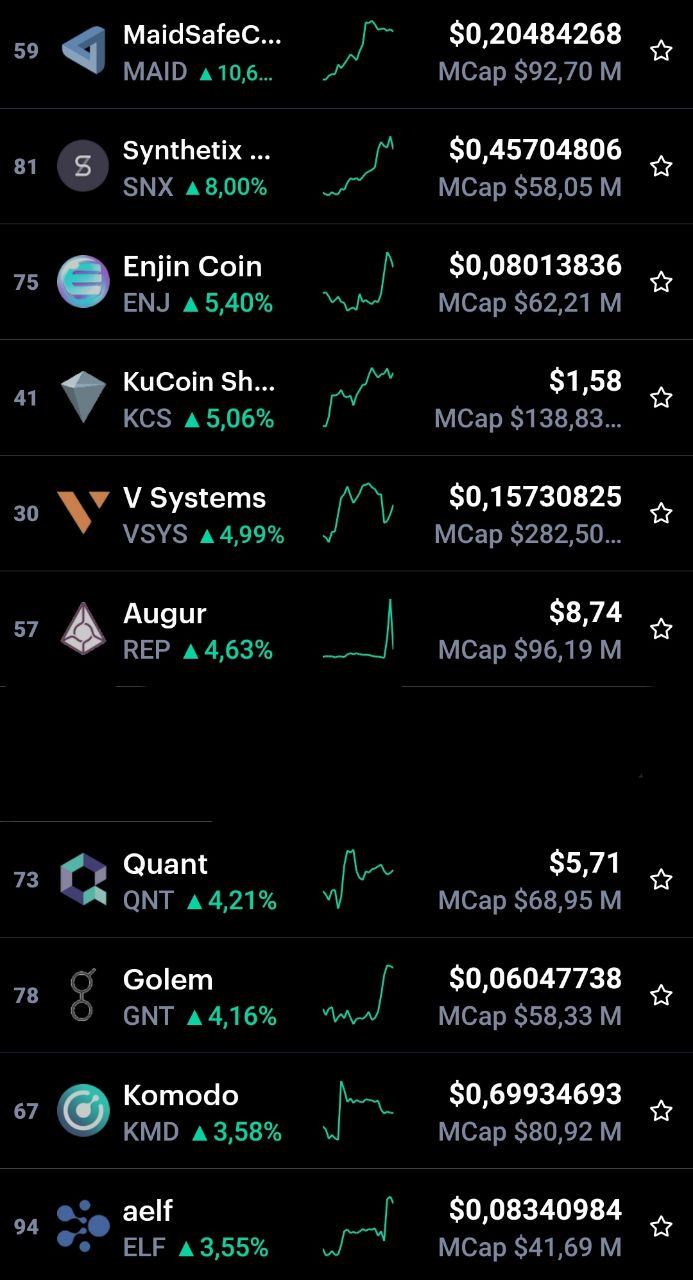
Task: Open the Synthetix (SNX) coin details
Action: click(x=346, y=166)
